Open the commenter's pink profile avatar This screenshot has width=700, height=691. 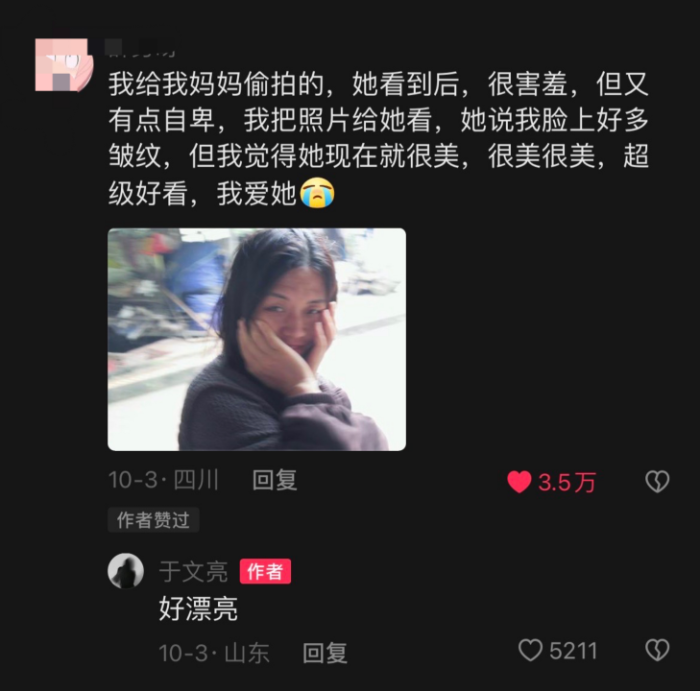63,65
